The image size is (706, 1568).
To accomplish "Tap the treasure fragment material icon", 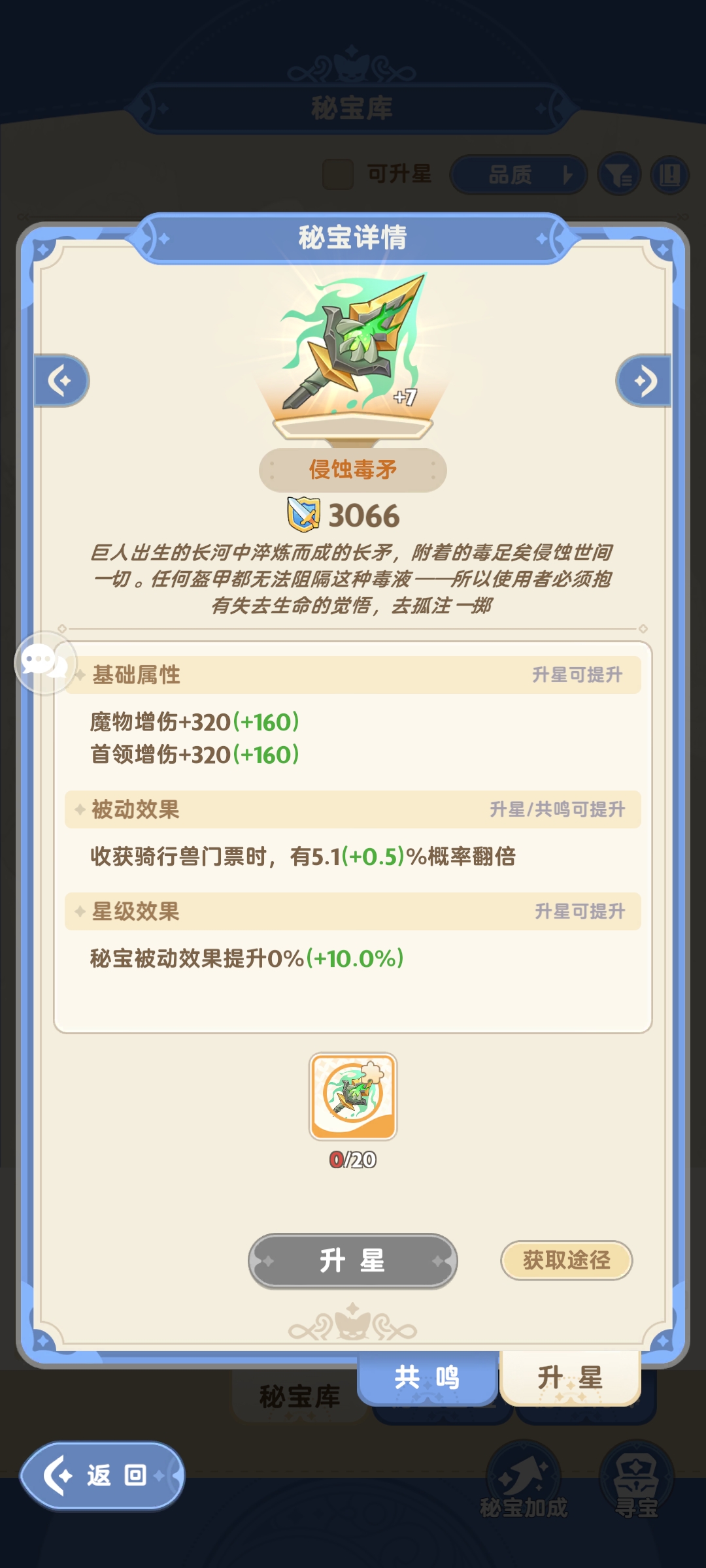I will (353, 1096).
